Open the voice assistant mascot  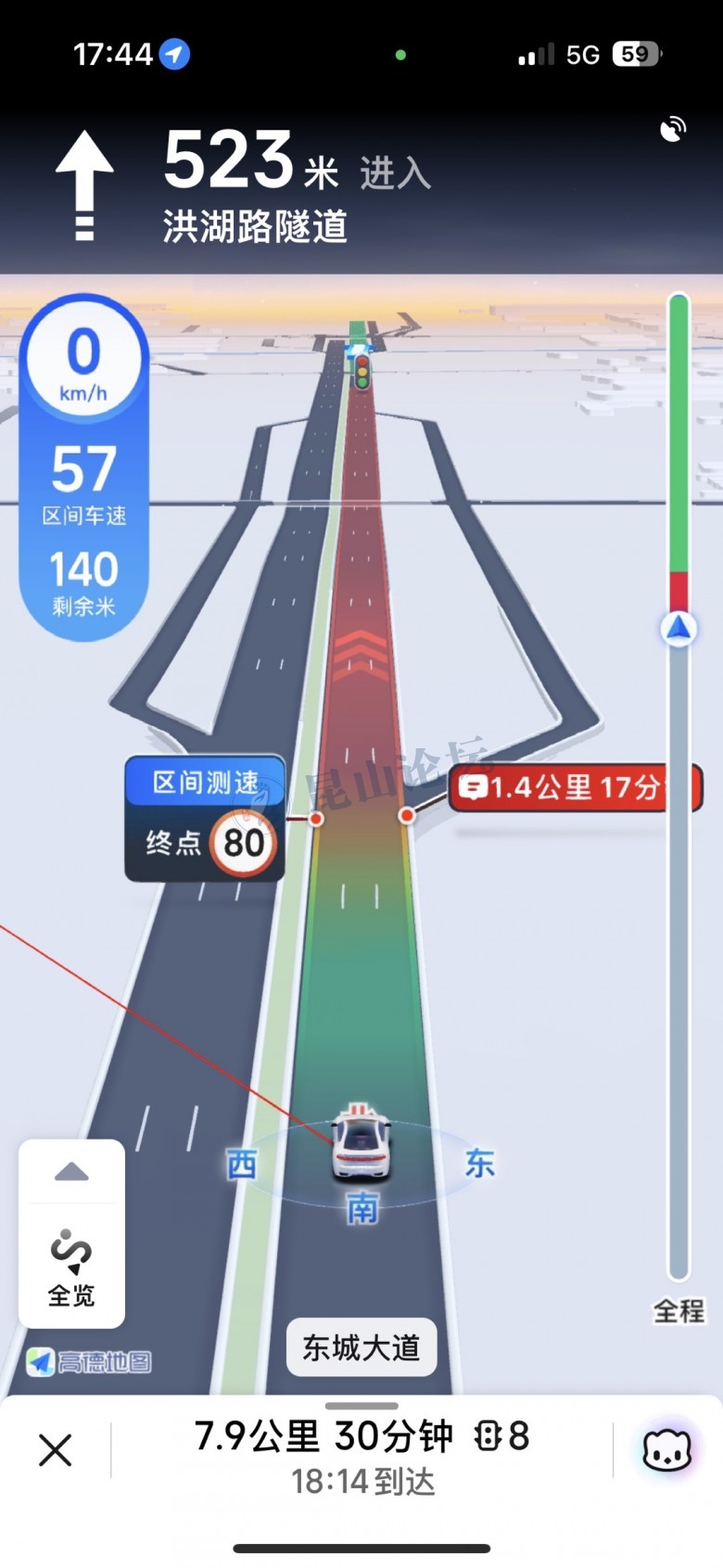(667, 1448)
